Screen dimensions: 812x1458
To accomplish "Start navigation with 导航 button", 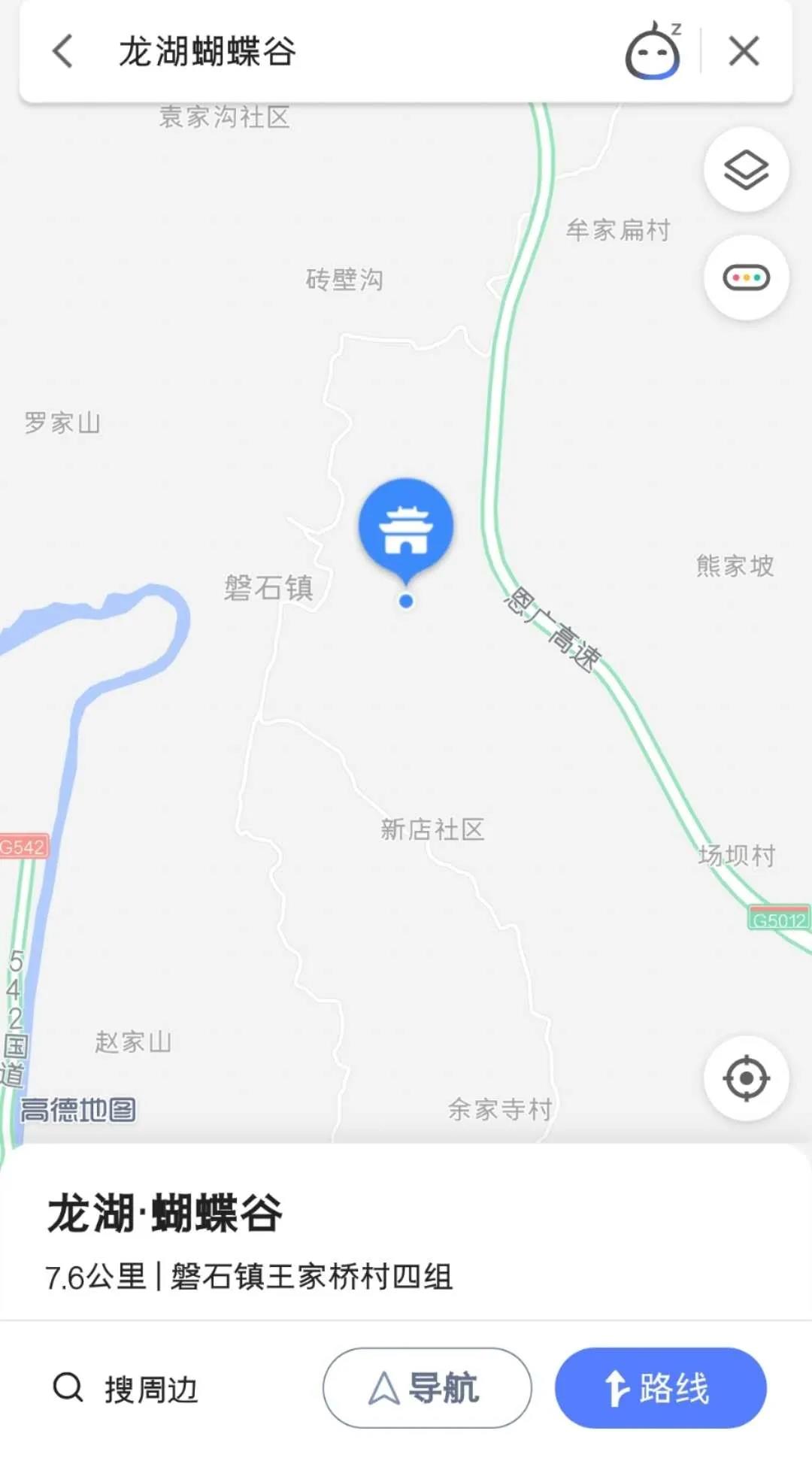I will [427, 1388].
